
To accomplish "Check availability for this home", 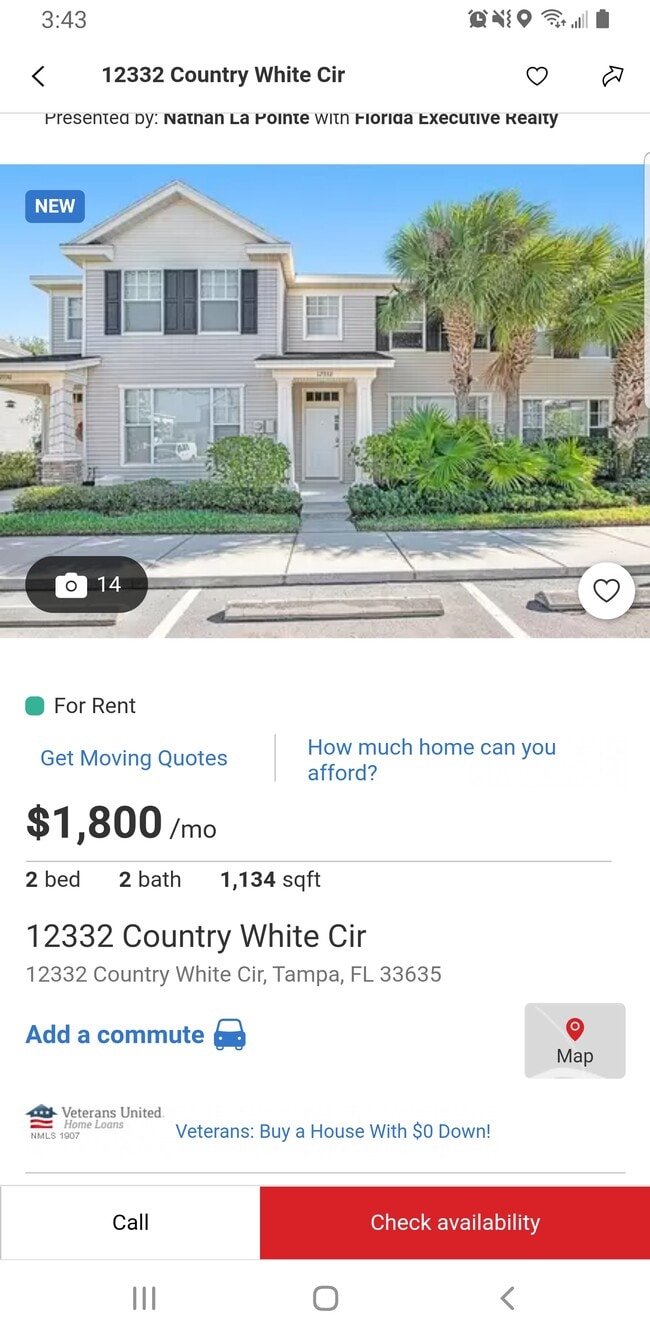I will tap(455, 1222).
